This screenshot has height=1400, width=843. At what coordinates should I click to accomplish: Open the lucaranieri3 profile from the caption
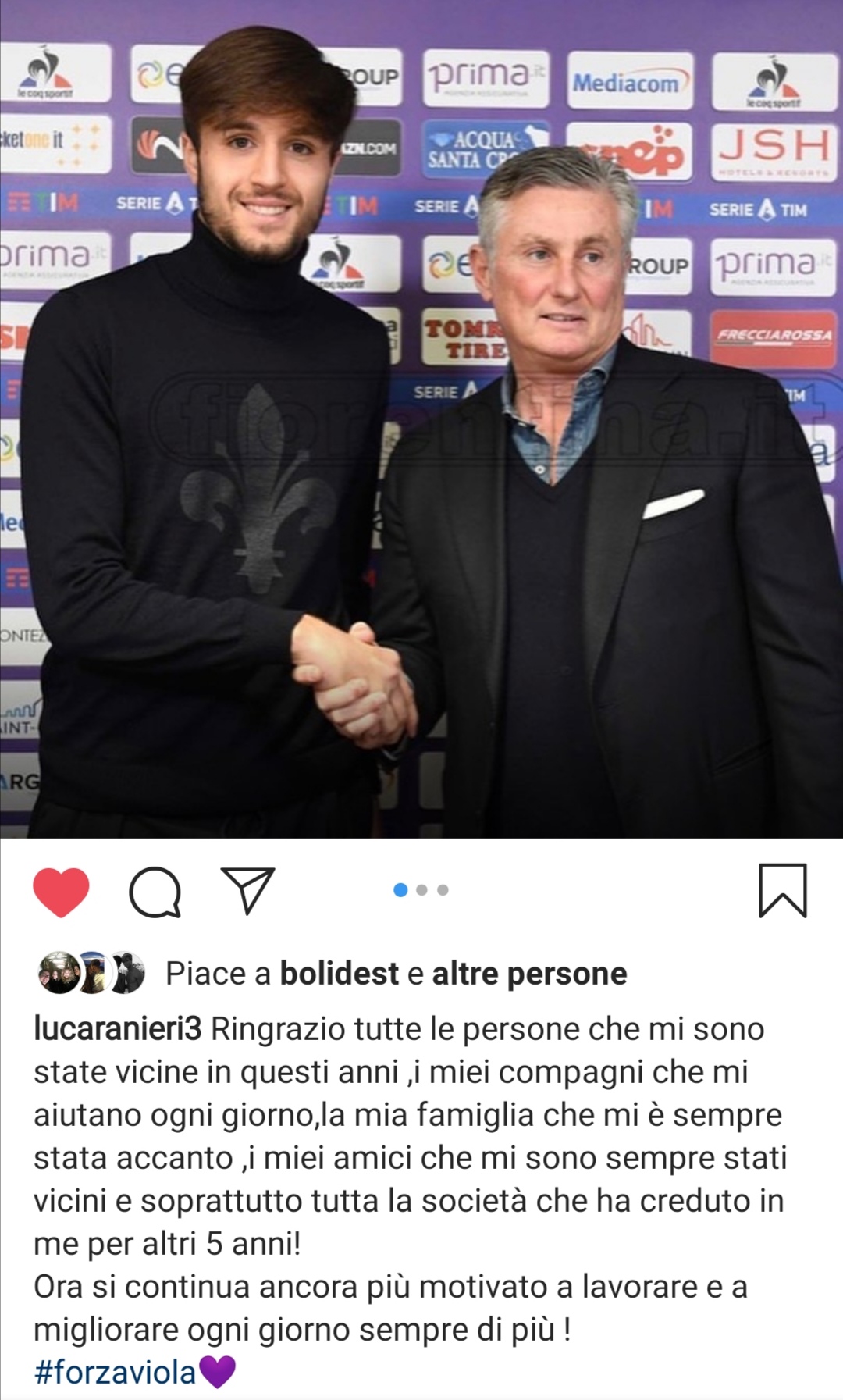pos(117,1029)
